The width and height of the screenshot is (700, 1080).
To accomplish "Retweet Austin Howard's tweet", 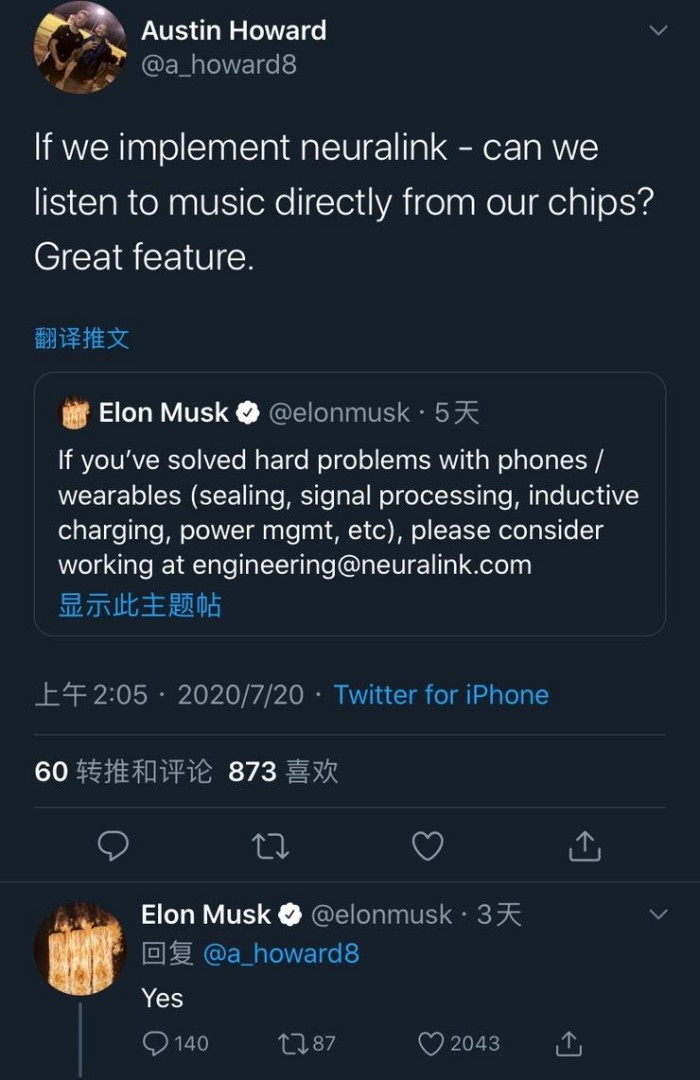I will 271,847.
